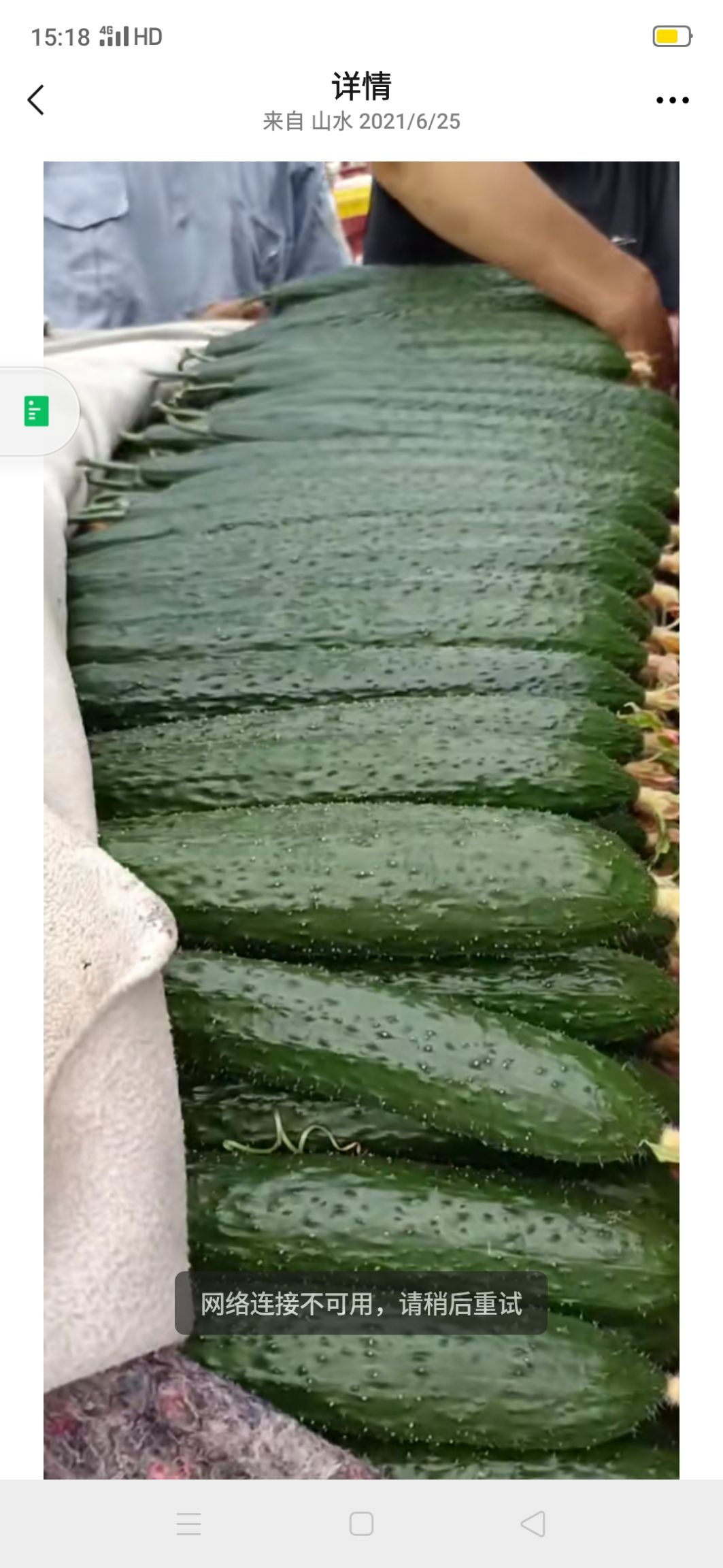The width and height of the screenshot is (723, 1568).
Task: Tap the system back navigation button
Action: point(533,1524)
